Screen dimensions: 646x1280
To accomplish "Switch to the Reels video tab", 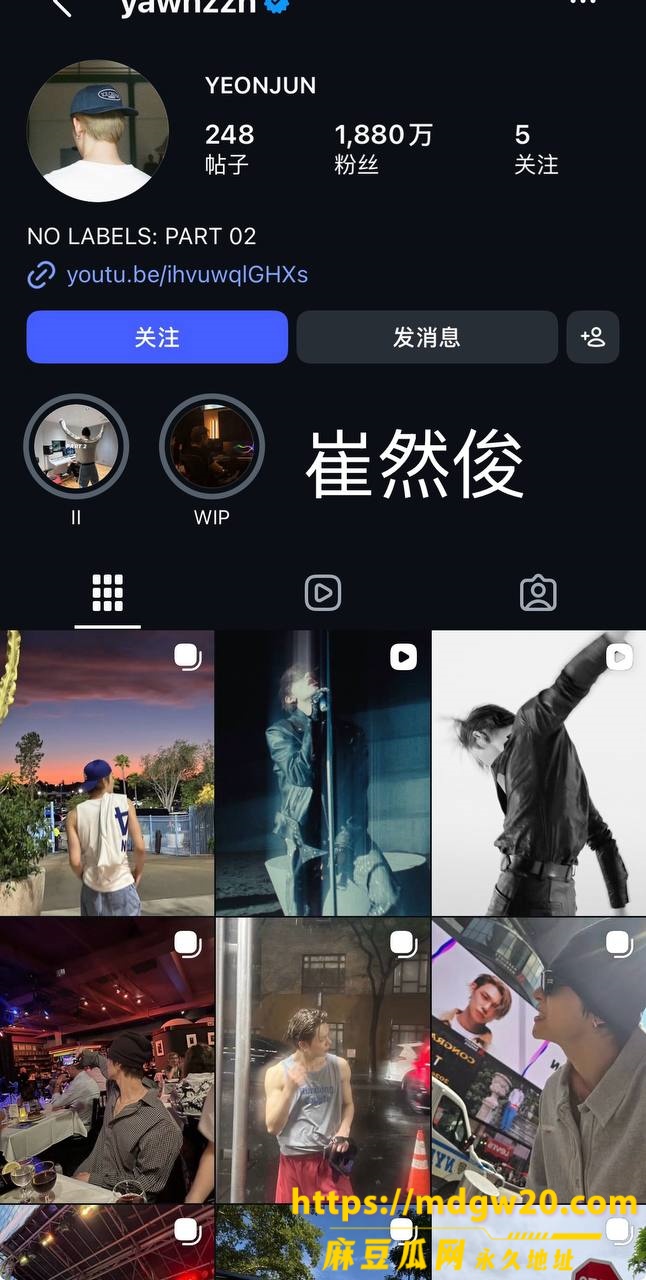I will [323, 593].
